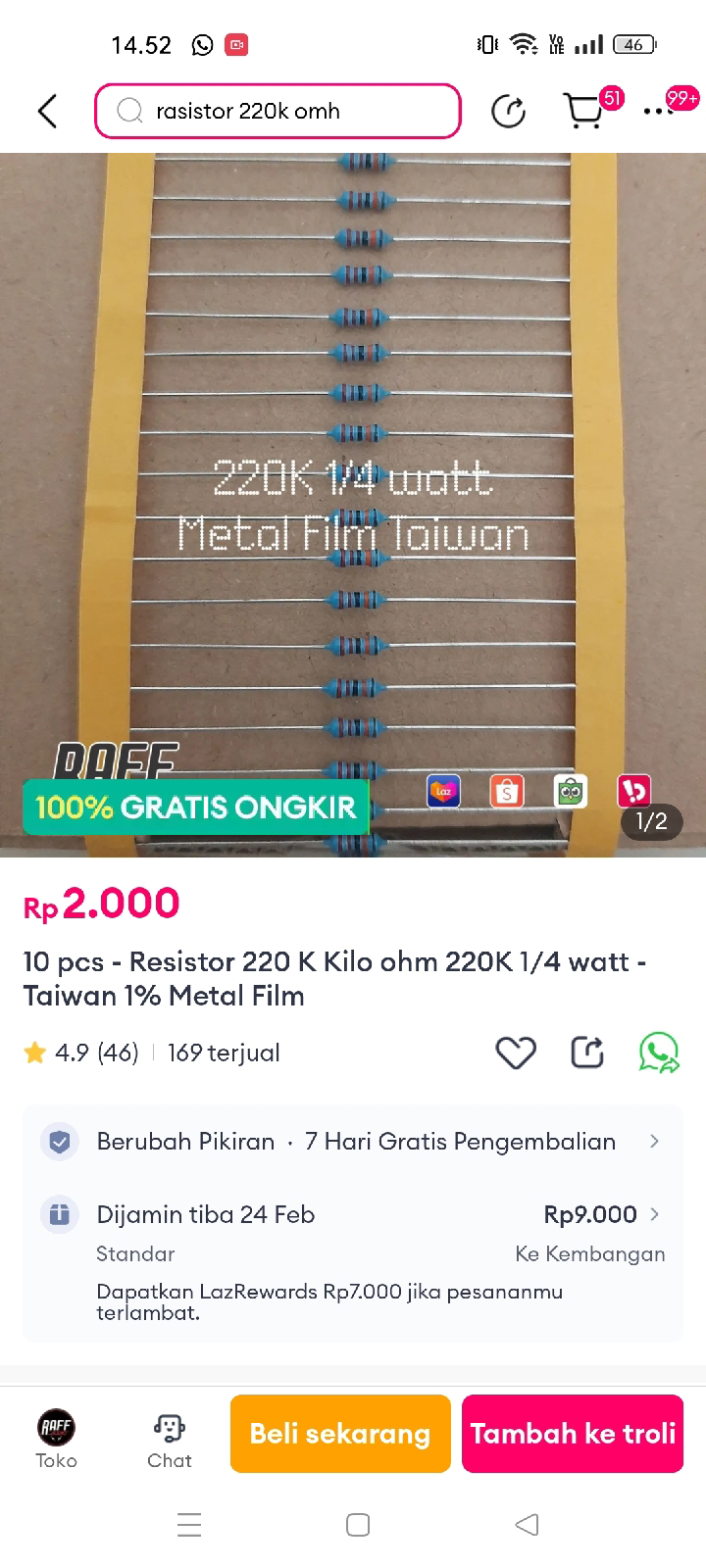Open the shopping cart
The width and height of the screenshot is (706, 1568).
click(x=584, y=112)
